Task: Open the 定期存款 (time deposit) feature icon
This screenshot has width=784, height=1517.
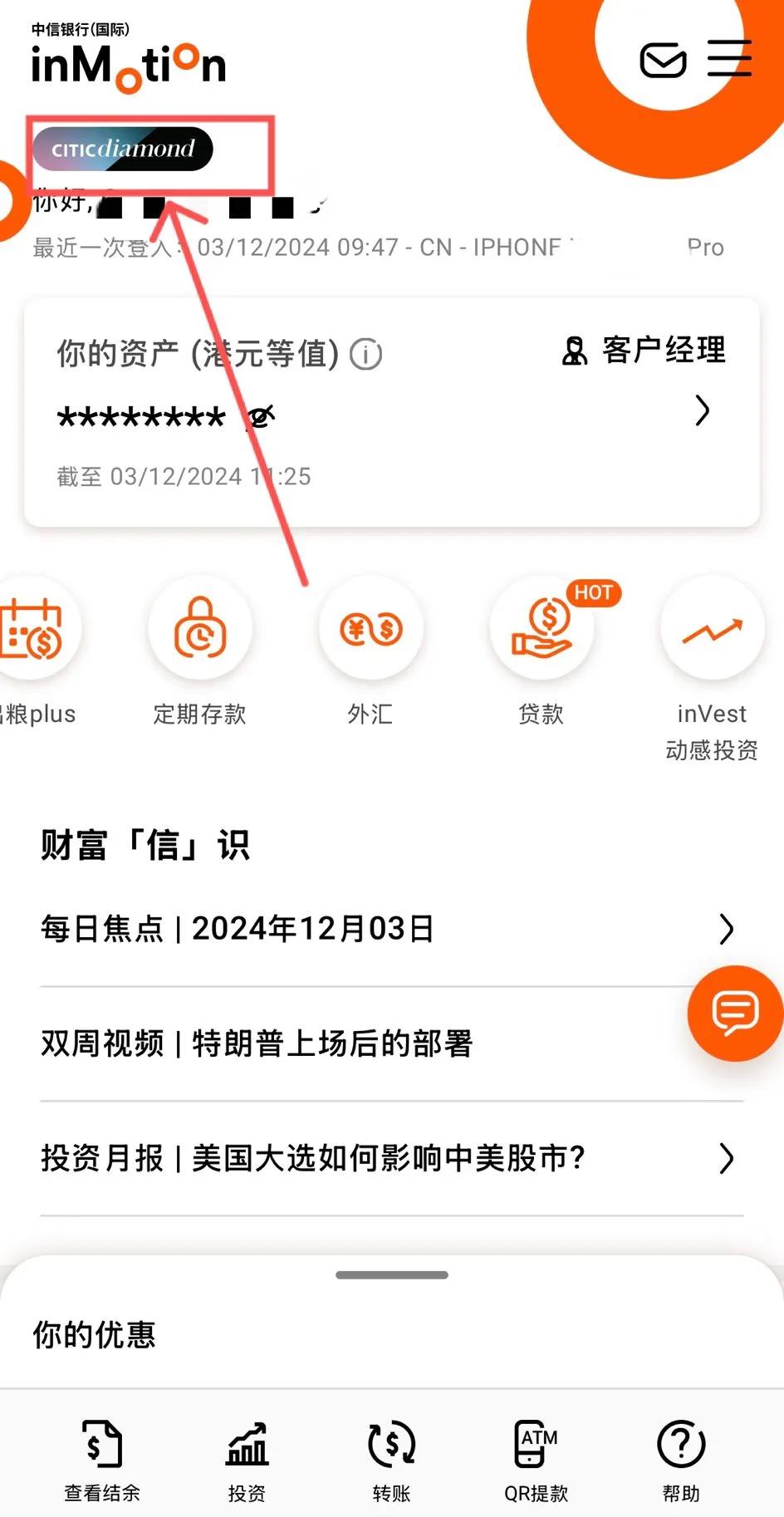Action: pos(199,629)
